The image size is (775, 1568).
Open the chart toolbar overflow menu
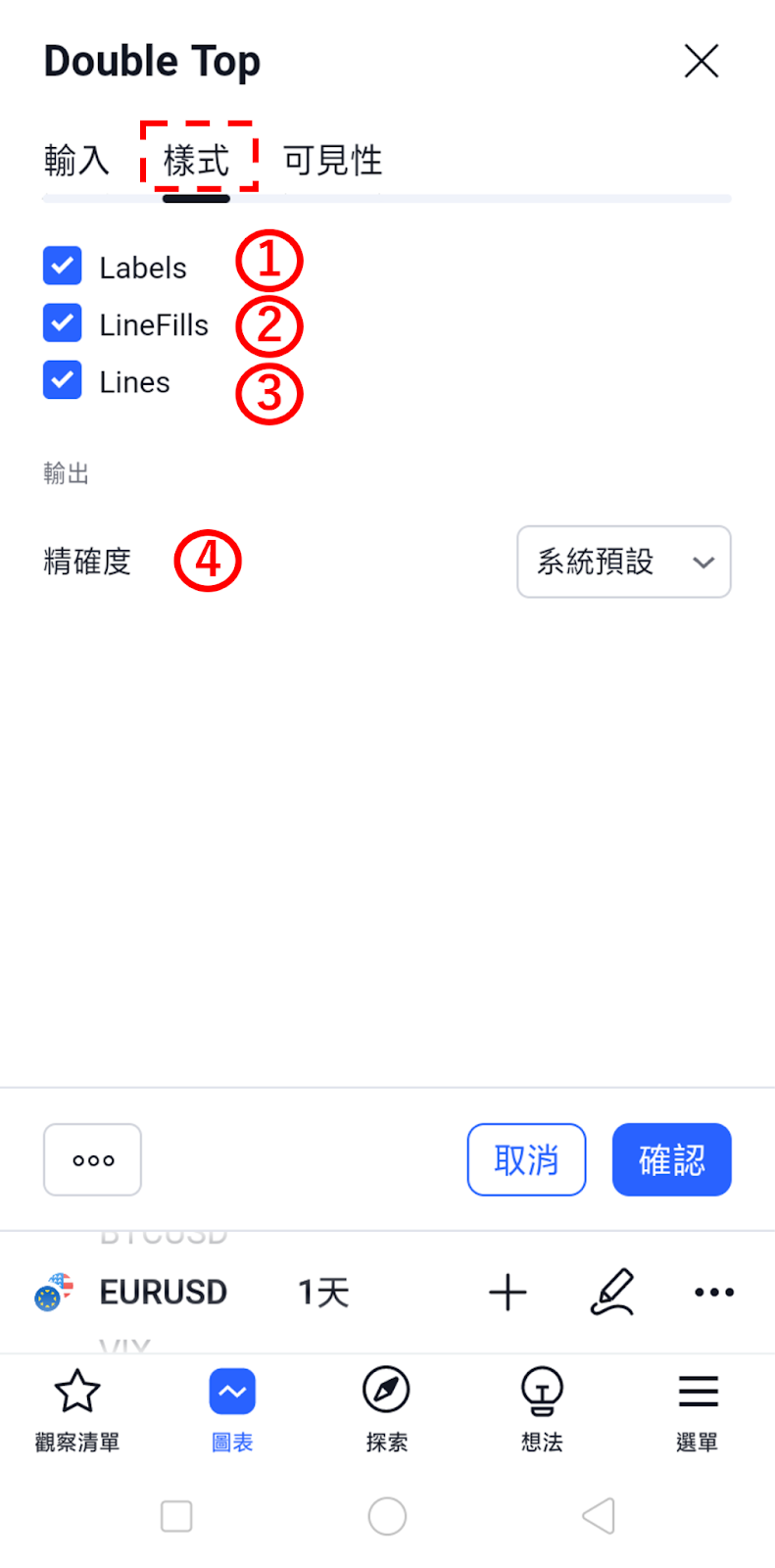click(714, 1292)
